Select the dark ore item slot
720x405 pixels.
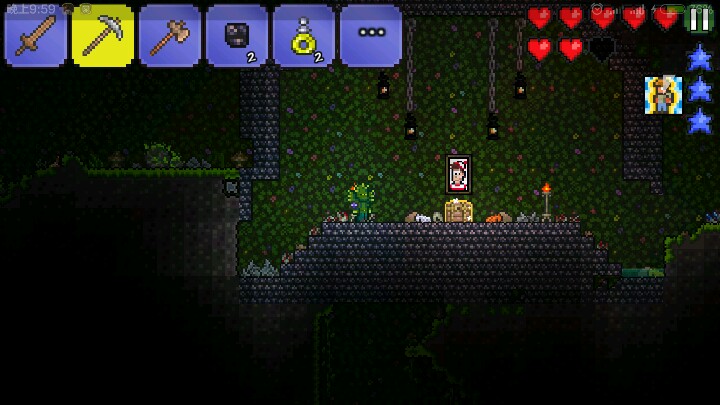click(x=237, y=36)
